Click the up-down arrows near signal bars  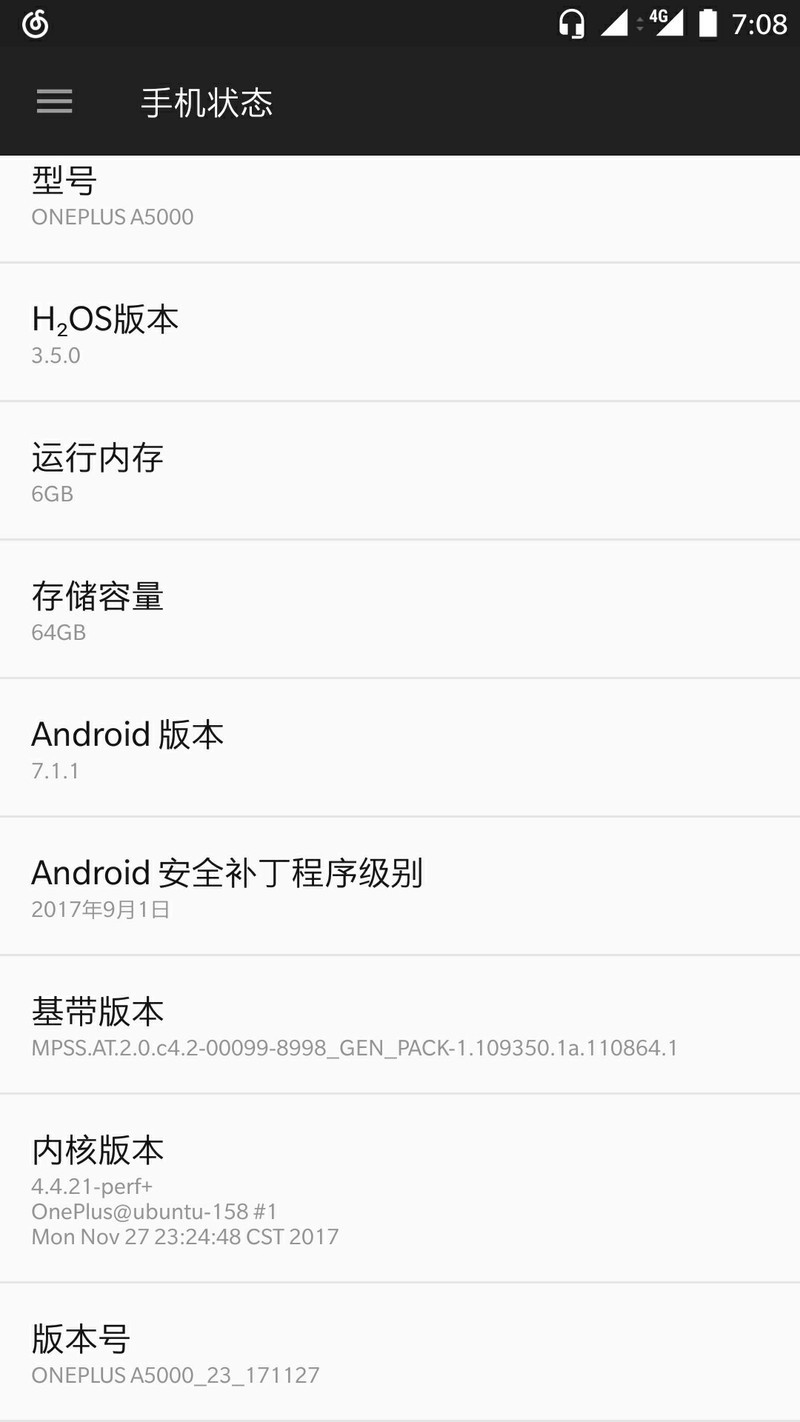tap(638, 22)
